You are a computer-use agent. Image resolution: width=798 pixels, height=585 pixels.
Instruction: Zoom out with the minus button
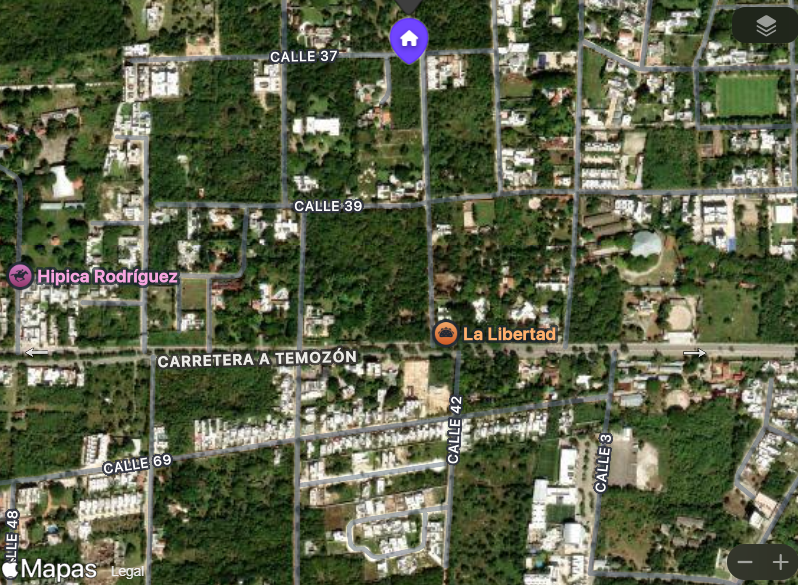pos(744,562)
